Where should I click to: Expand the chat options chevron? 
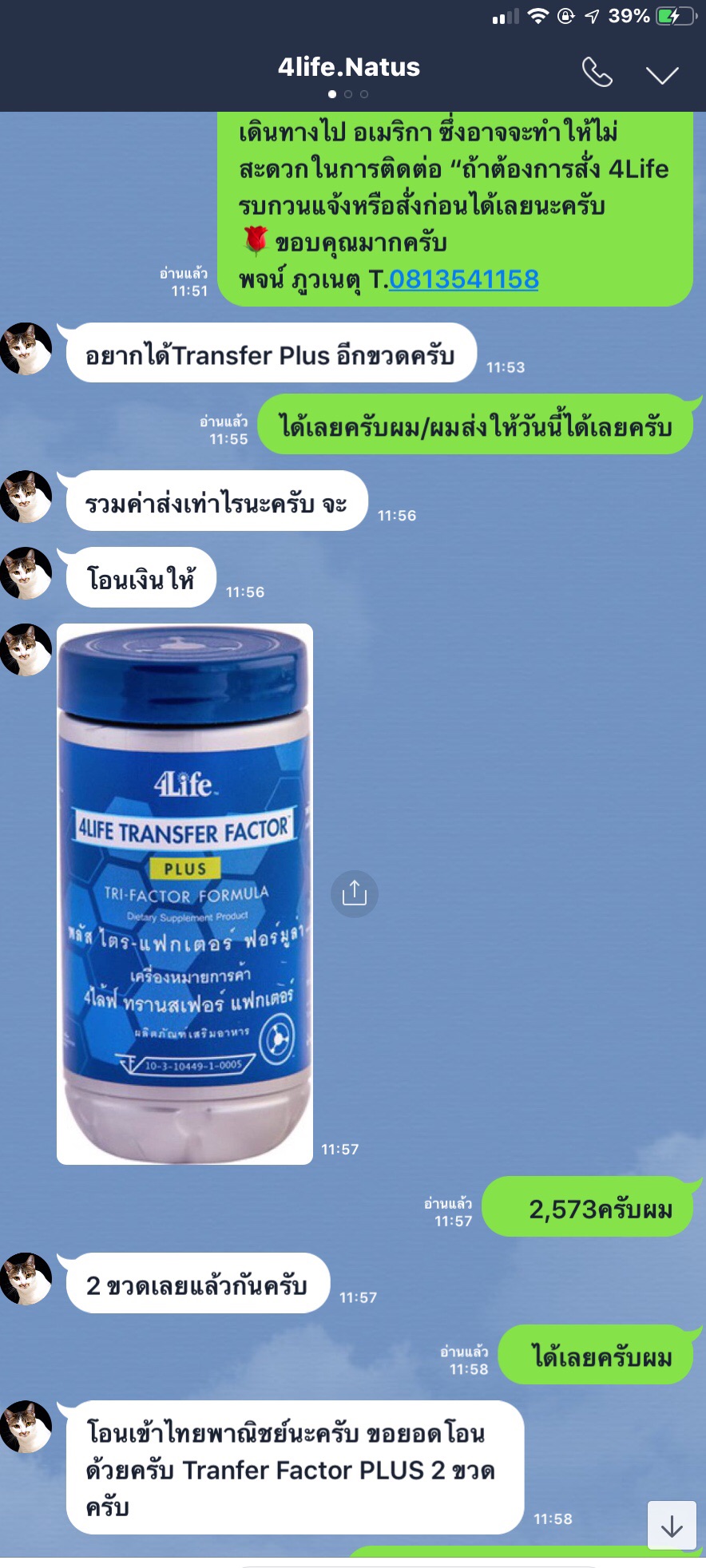tap(661, 75)
